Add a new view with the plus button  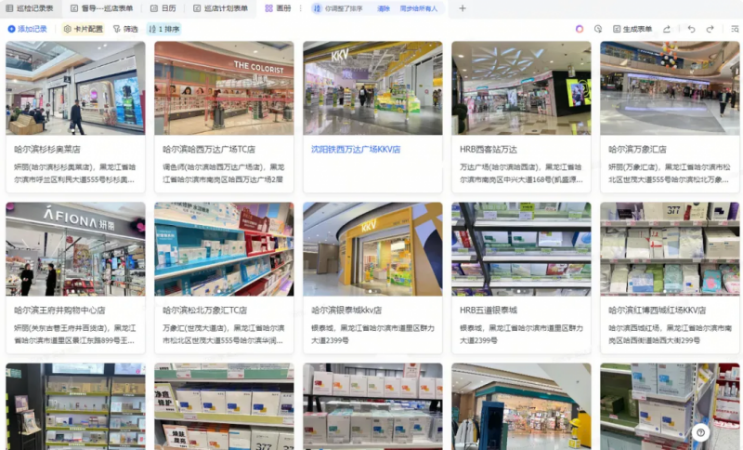tap(462, 8)
